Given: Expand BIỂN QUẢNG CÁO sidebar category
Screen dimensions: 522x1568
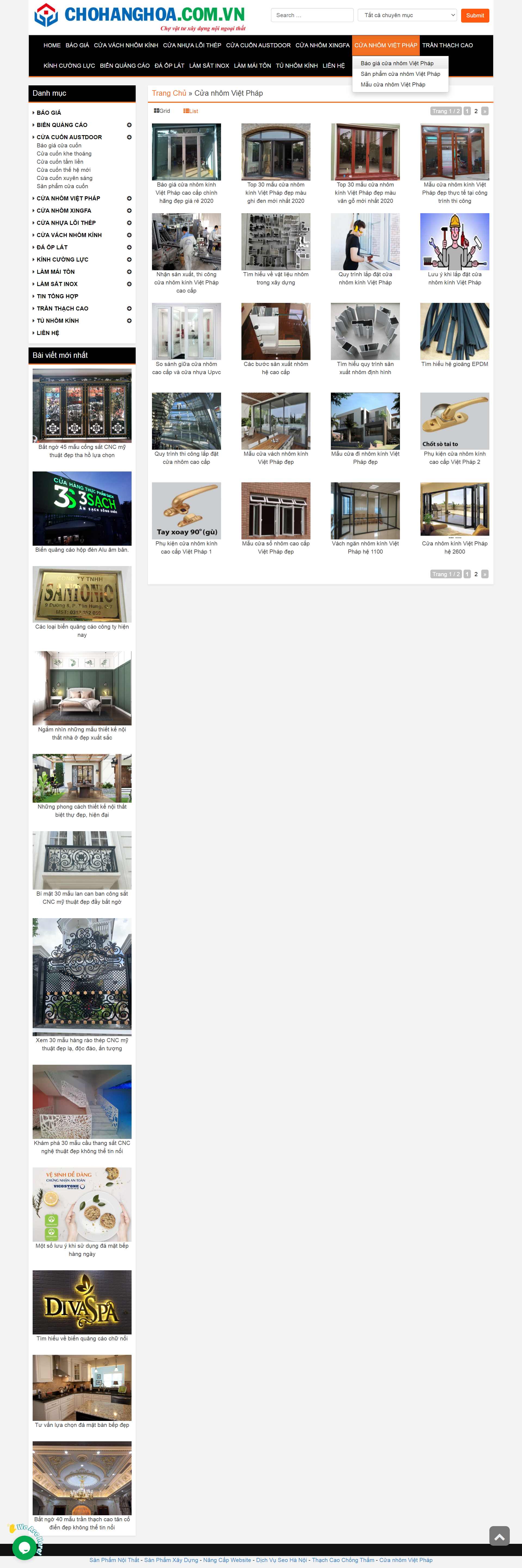Looking at the screenshot, I should click(x=129, y=125).
